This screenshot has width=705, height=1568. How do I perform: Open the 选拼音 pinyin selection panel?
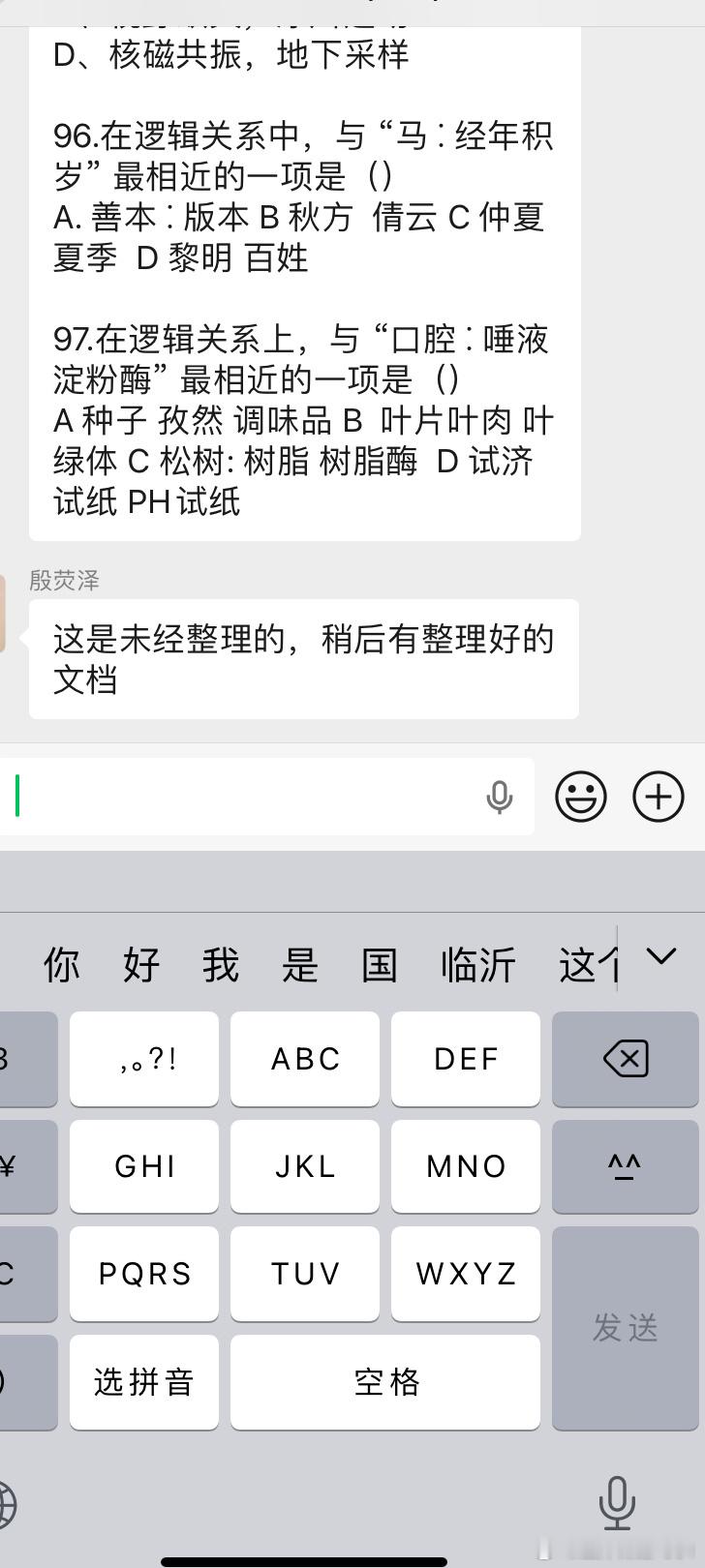tap(143, 1382)
